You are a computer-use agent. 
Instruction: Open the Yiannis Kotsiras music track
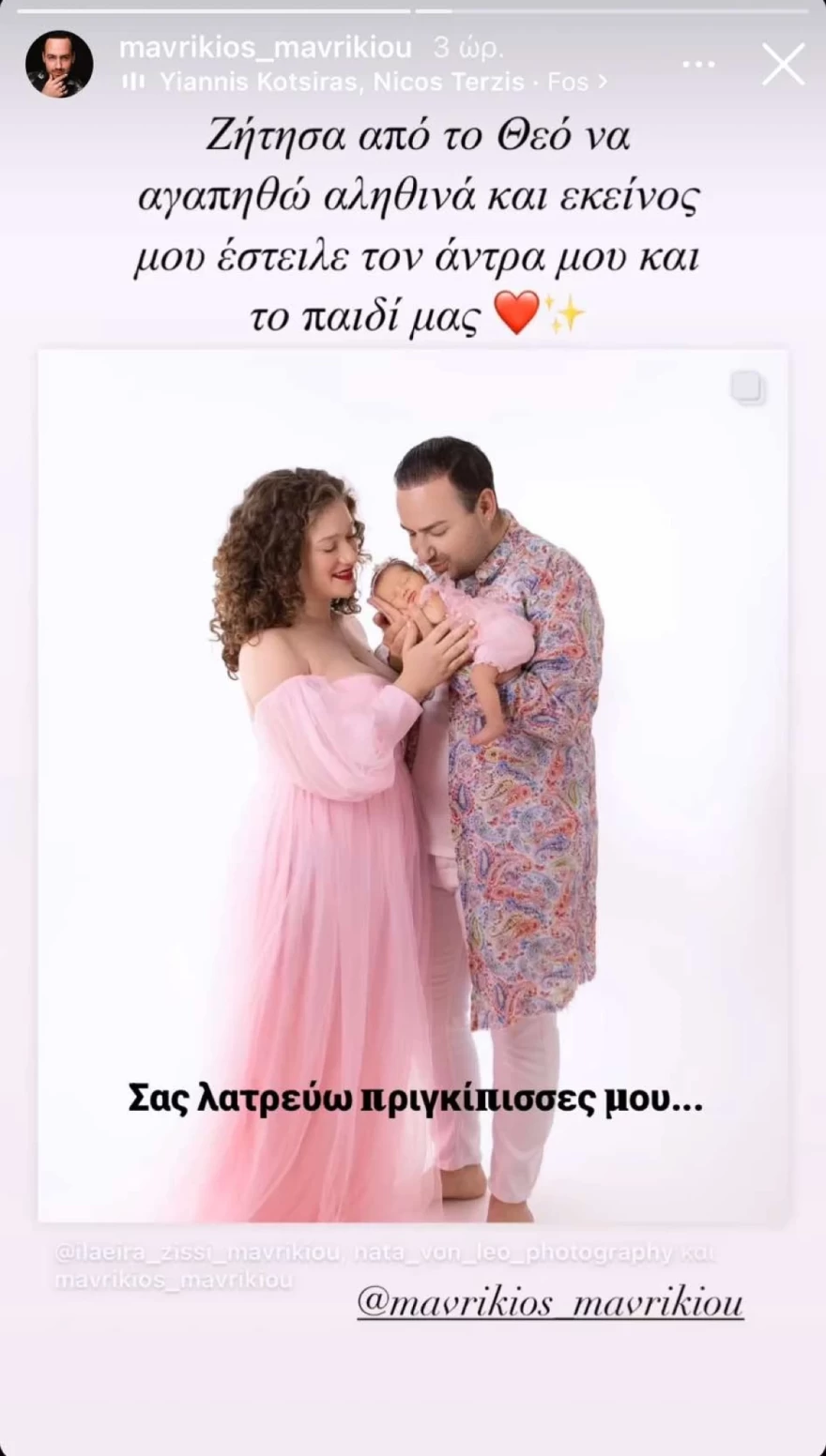366,83
